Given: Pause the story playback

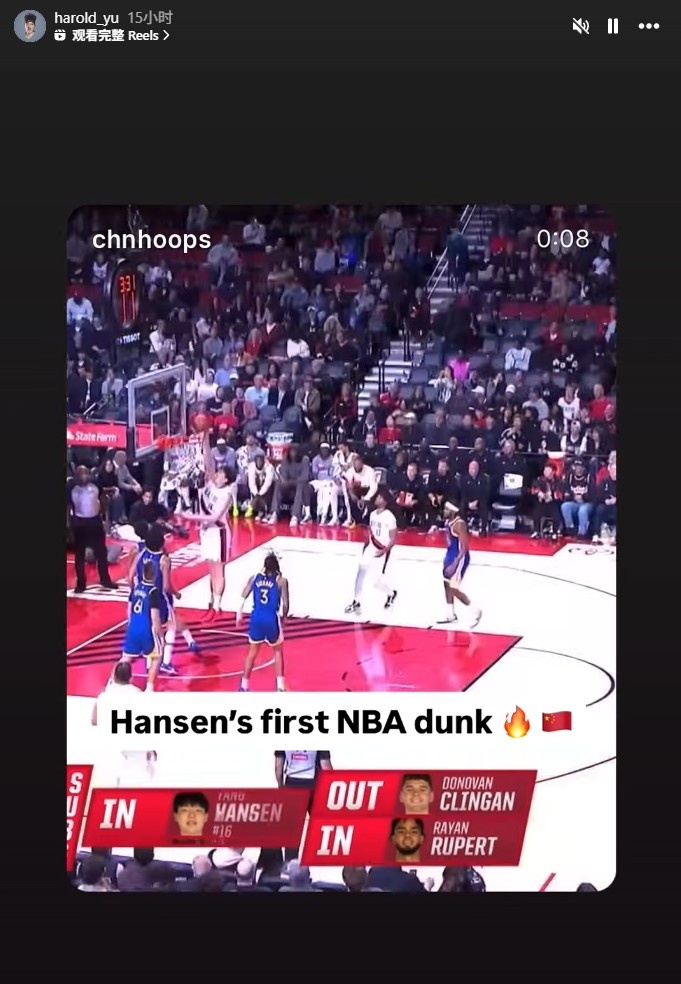Looking at the screenshot, I should point(613,26).
